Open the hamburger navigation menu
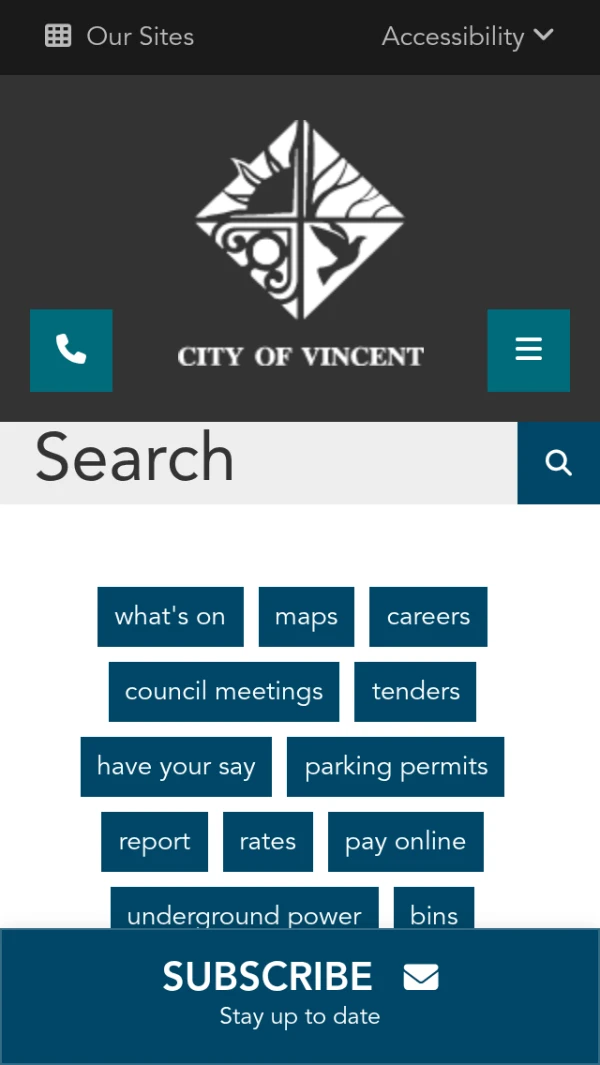The image size is (600, 1065). [x=528, y=350]
